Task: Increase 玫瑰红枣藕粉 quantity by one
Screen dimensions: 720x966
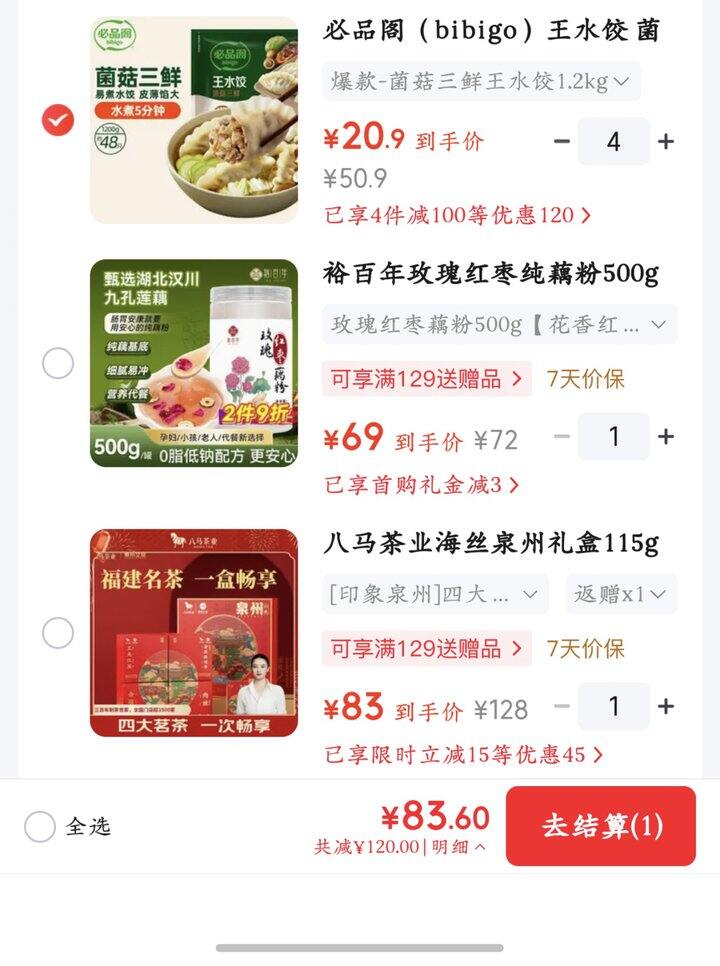Action: (x=666, y=437)
